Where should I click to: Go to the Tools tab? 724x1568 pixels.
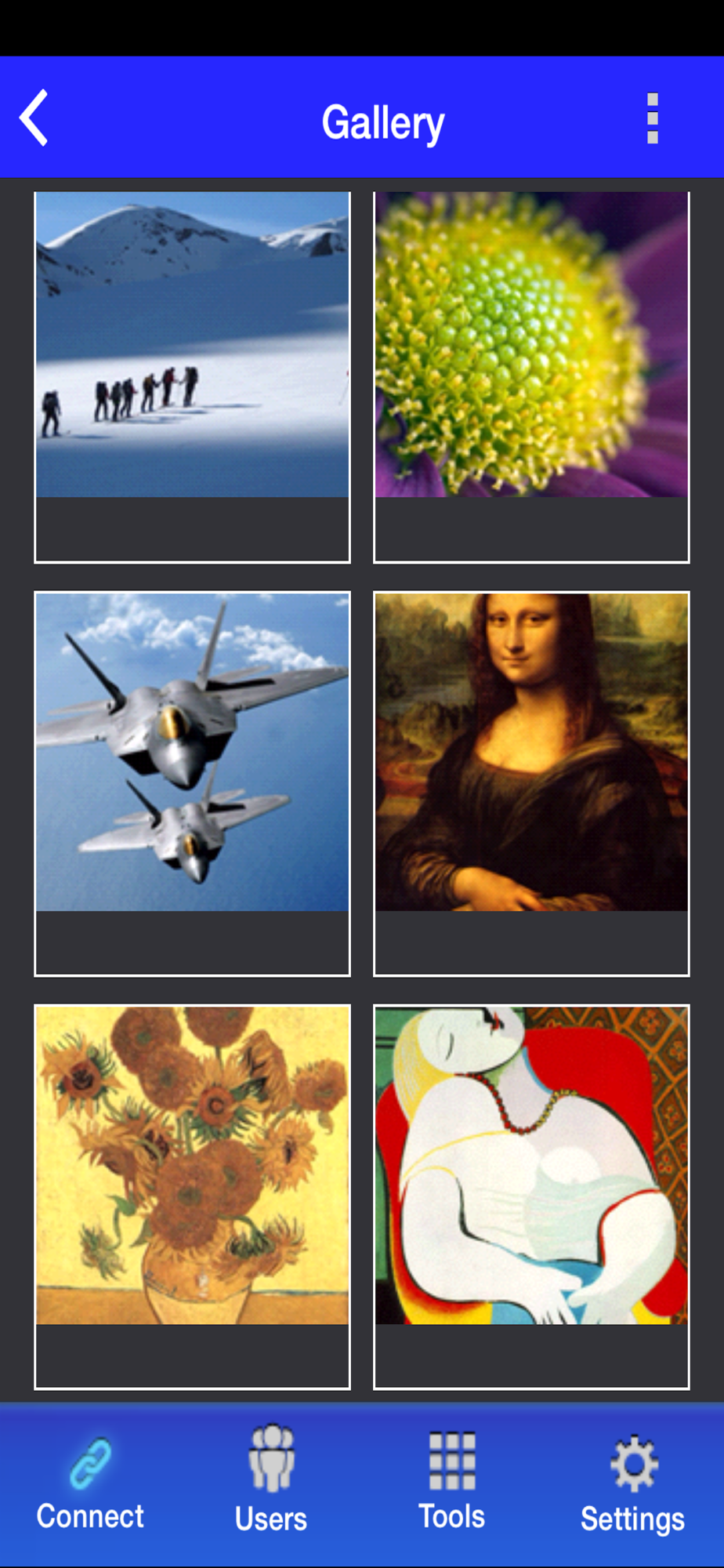pos(452,1483)
